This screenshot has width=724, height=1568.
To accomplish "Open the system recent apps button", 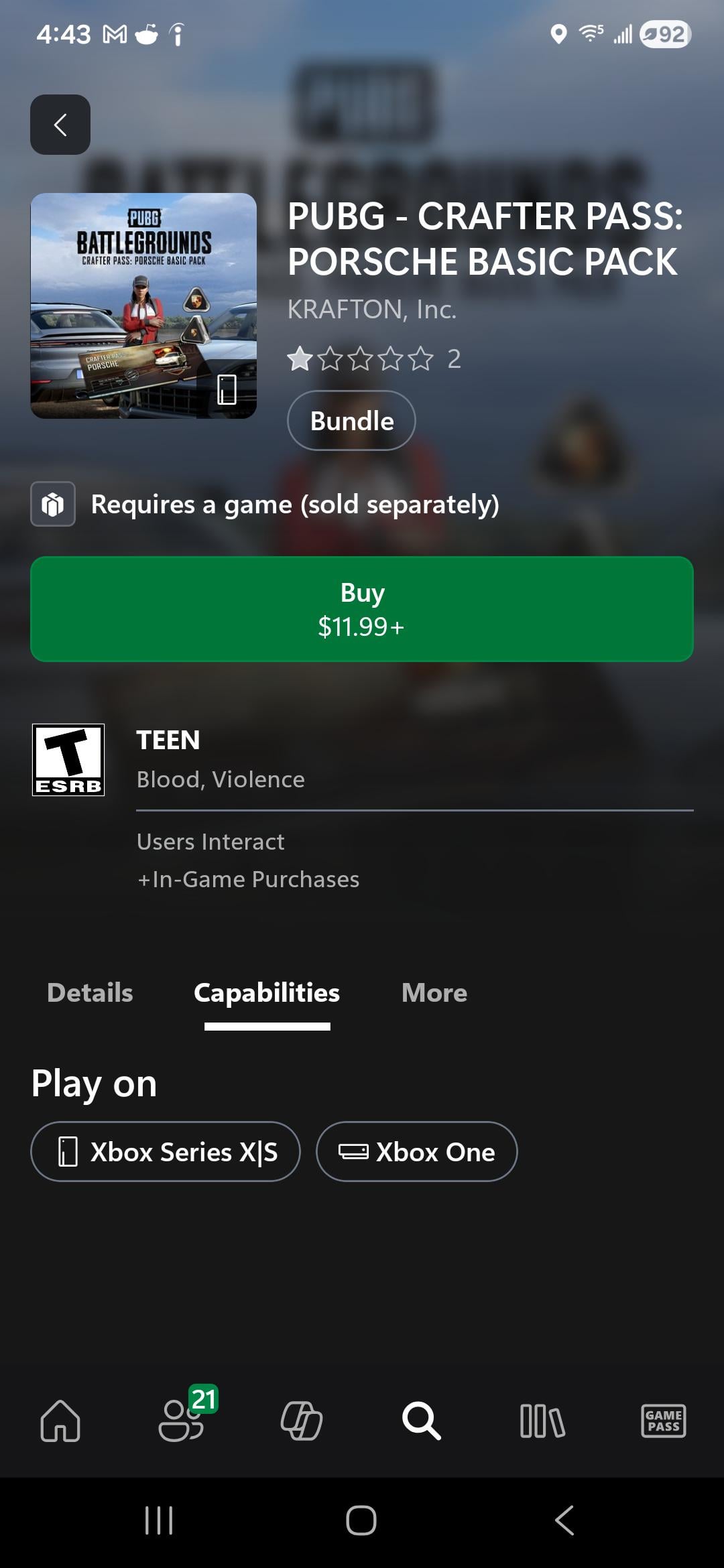I will pyautogui.click(x=159, y=1520).
